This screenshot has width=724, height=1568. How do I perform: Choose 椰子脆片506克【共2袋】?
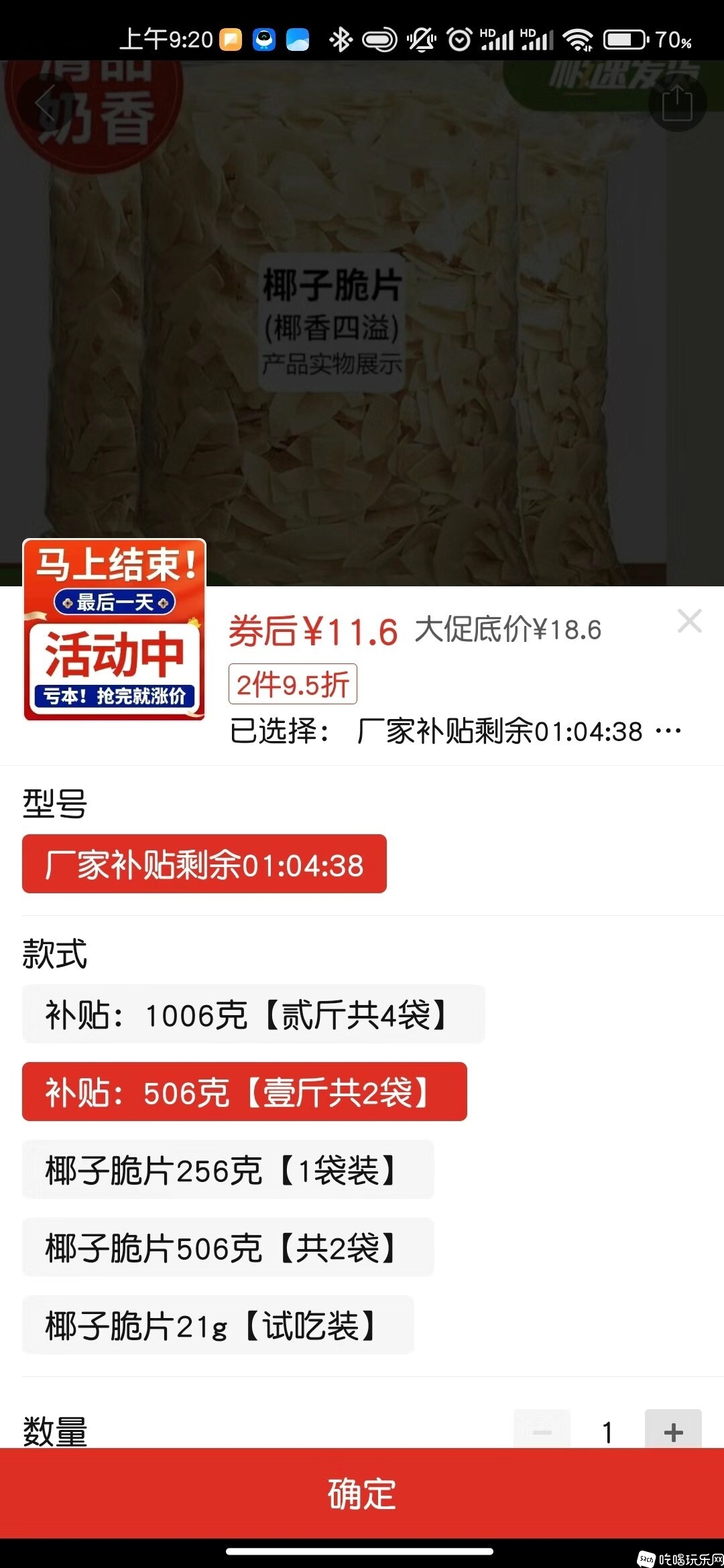[x=227, y=1247]
